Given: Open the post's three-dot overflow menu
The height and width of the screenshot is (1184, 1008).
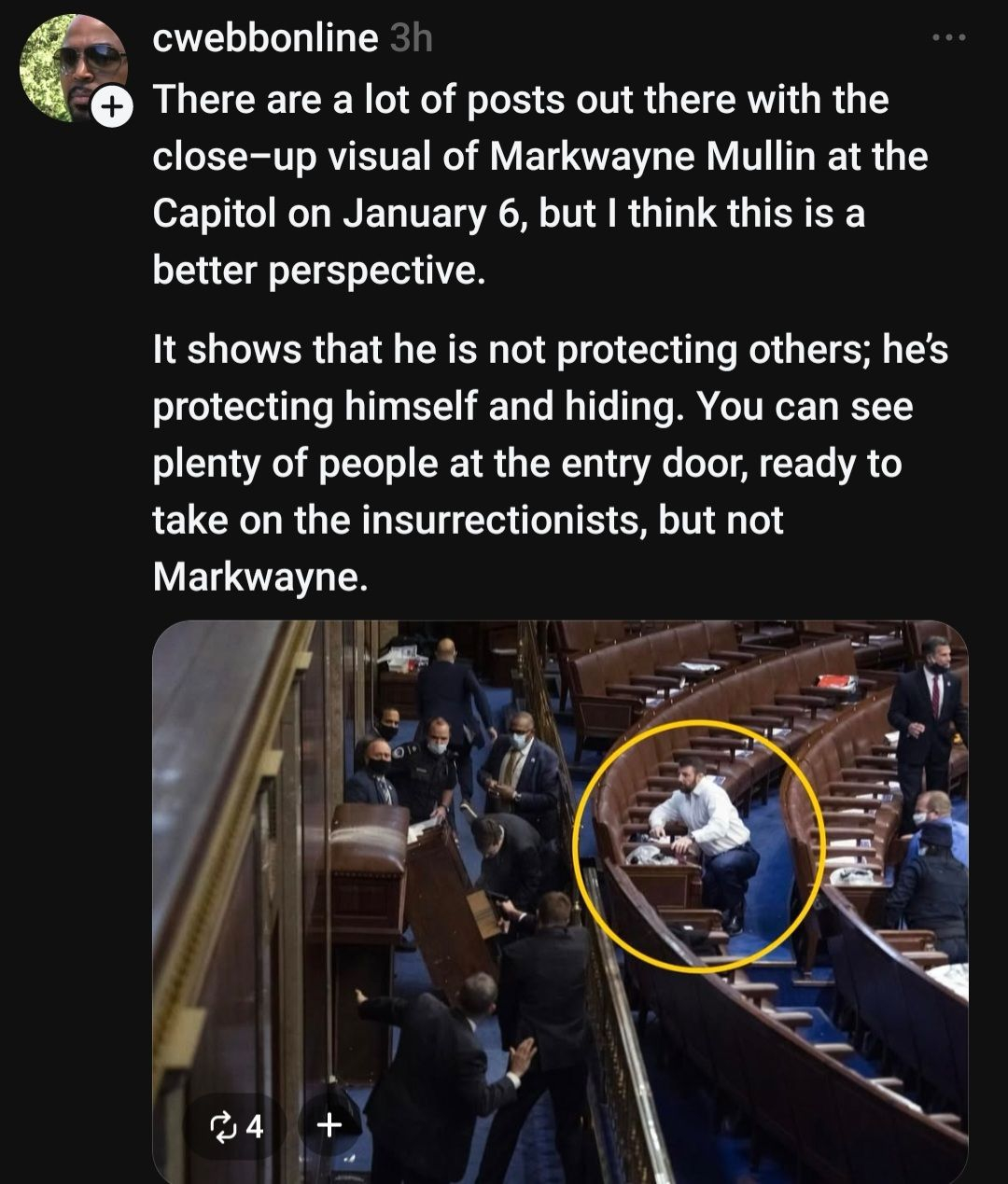Looking at the screenshot, I should 949,37.
